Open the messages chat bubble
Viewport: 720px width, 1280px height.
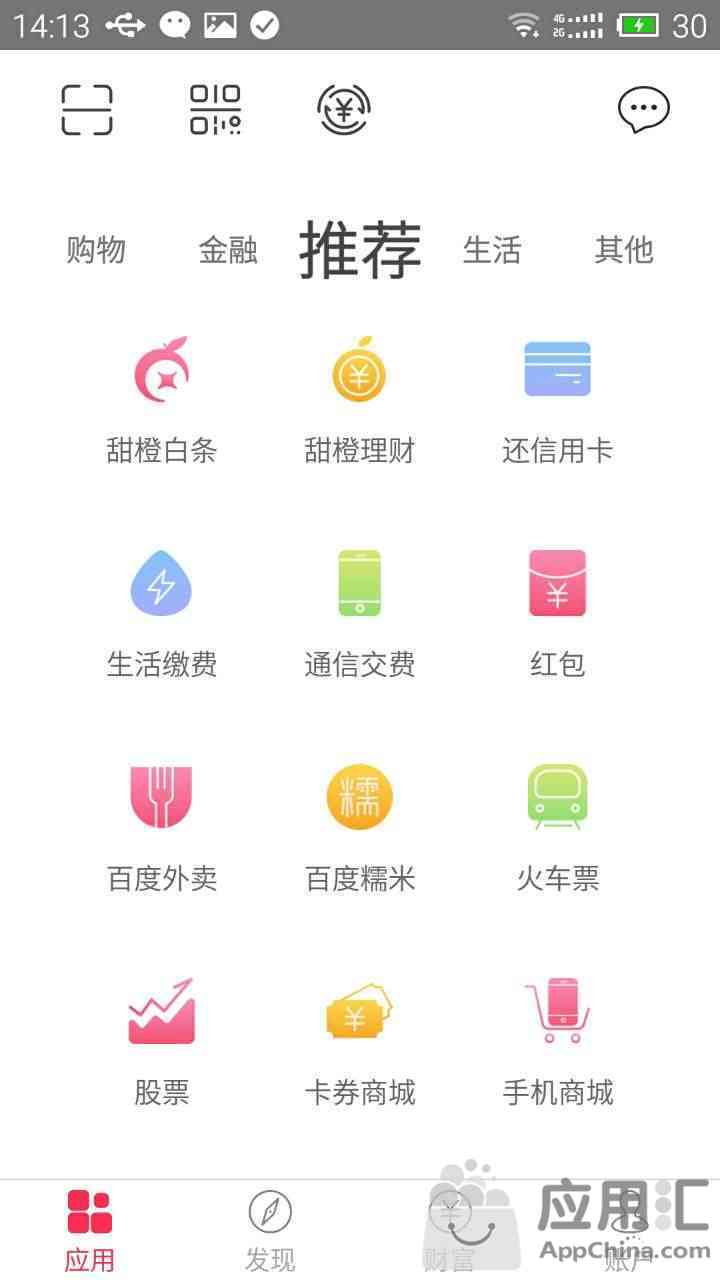pyautogui.click(x=643, y=109)
